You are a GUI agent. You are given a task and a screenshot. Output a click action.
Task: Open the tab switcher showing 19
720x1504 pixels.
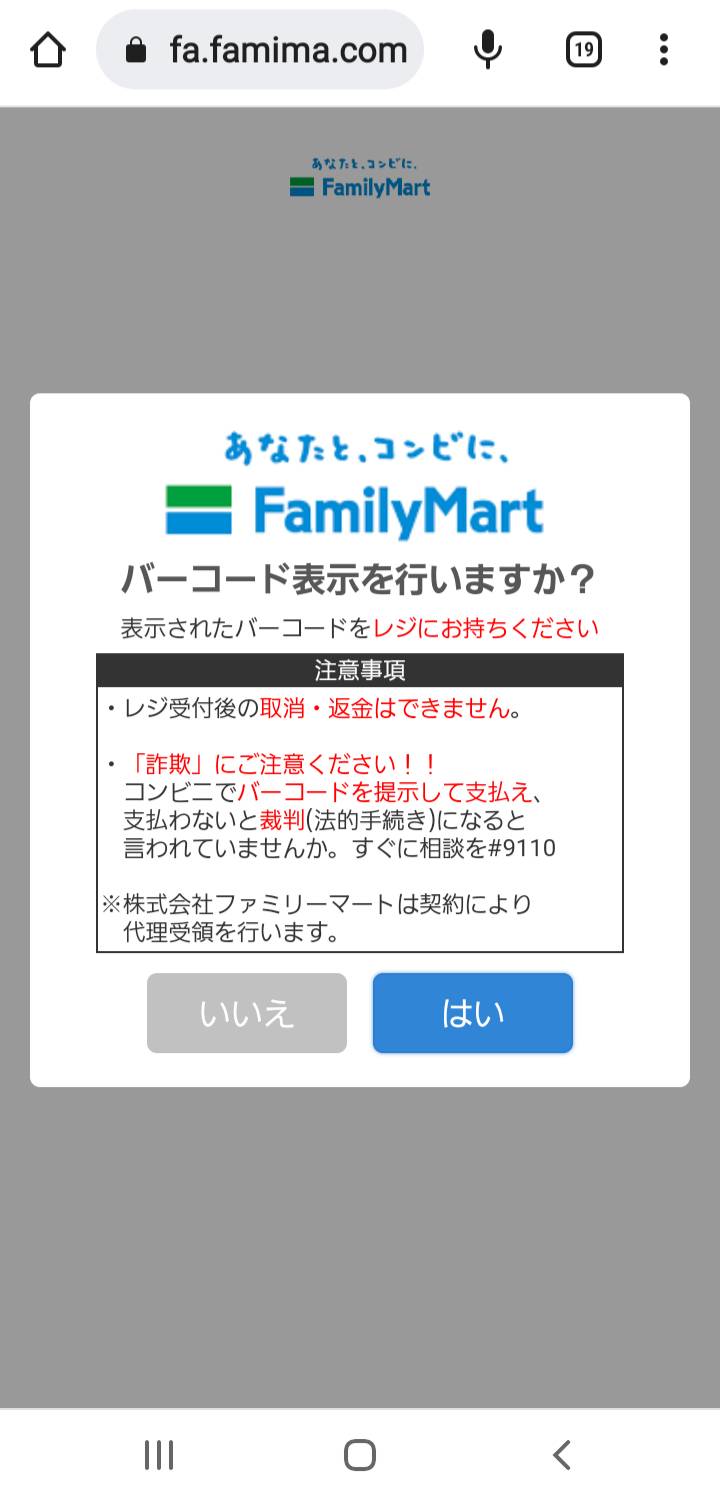pos(583,50)
